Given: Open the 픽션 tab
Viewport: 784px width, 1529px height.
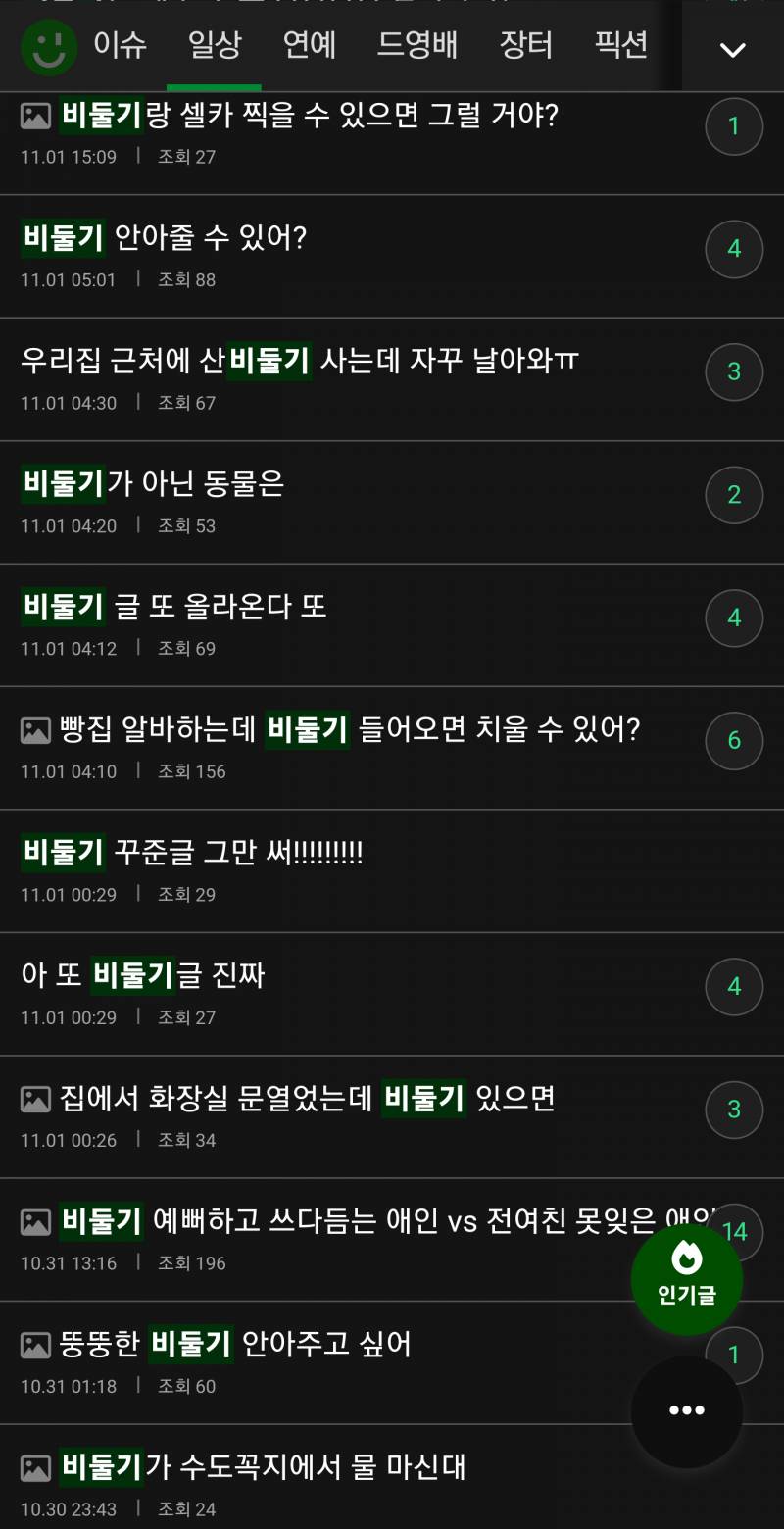Looking at the screenshot, I should [620, 45].
